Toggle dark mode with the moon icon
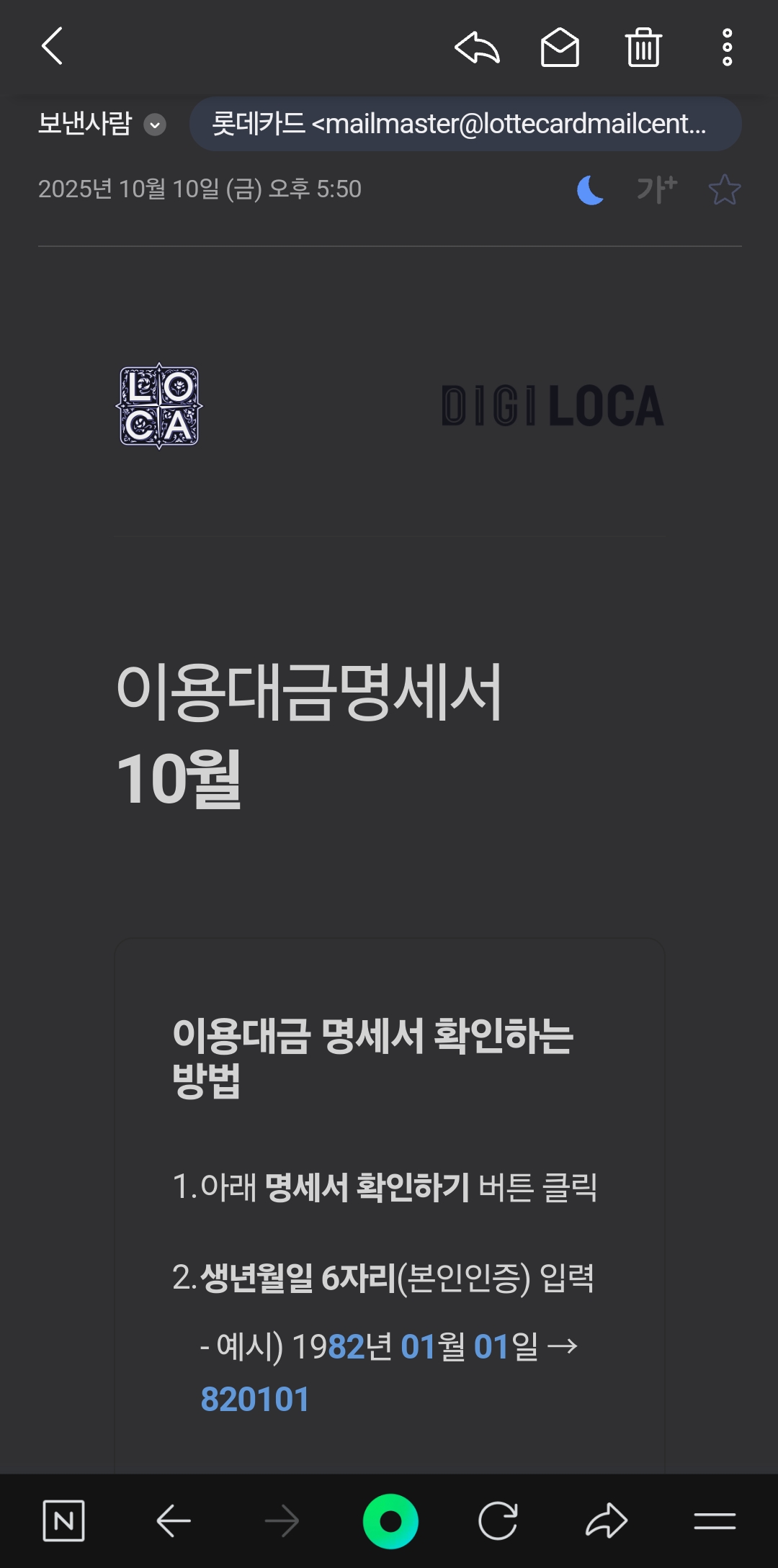This screenshot has width=778, height=1568. point(590,190)
